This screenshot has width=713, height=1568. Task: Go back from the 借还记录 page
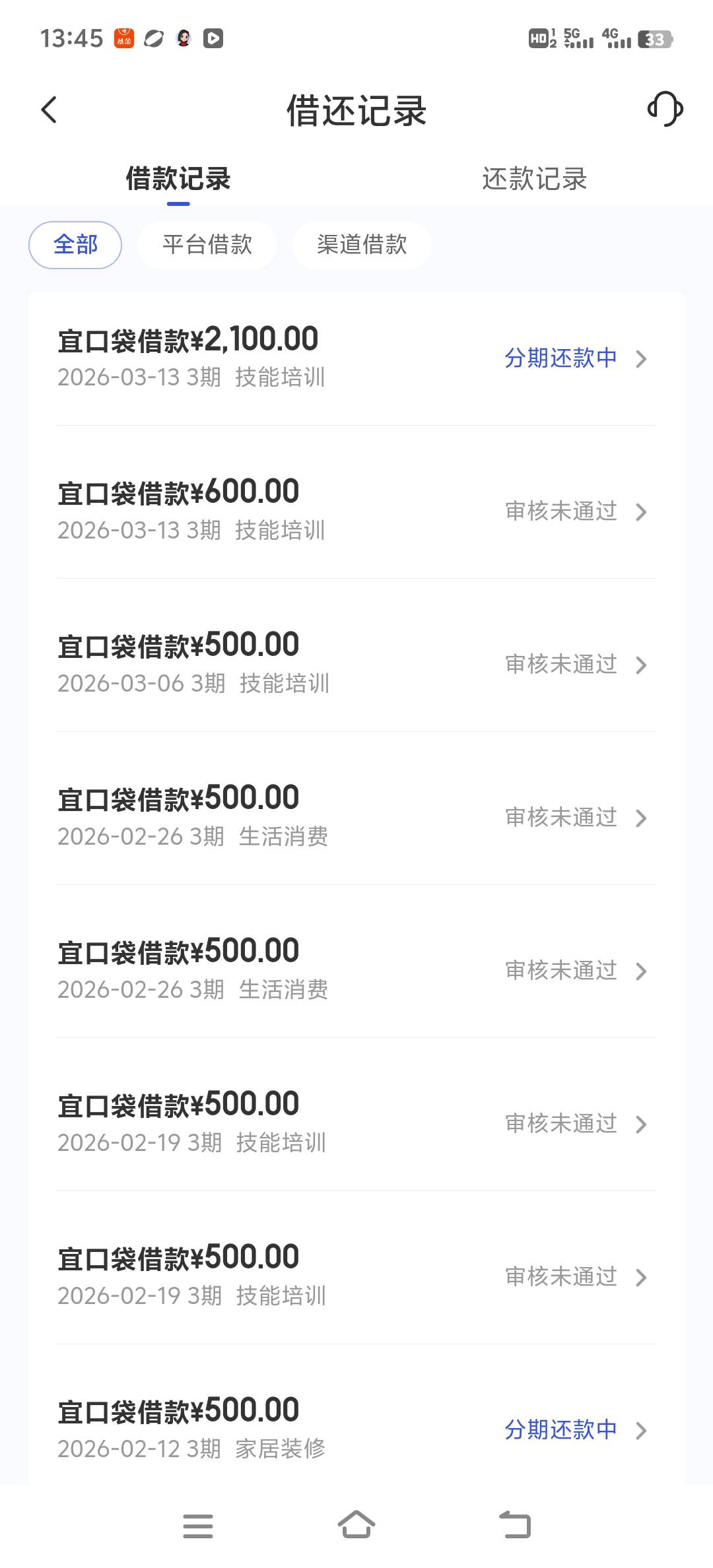[x=50, y=110]
